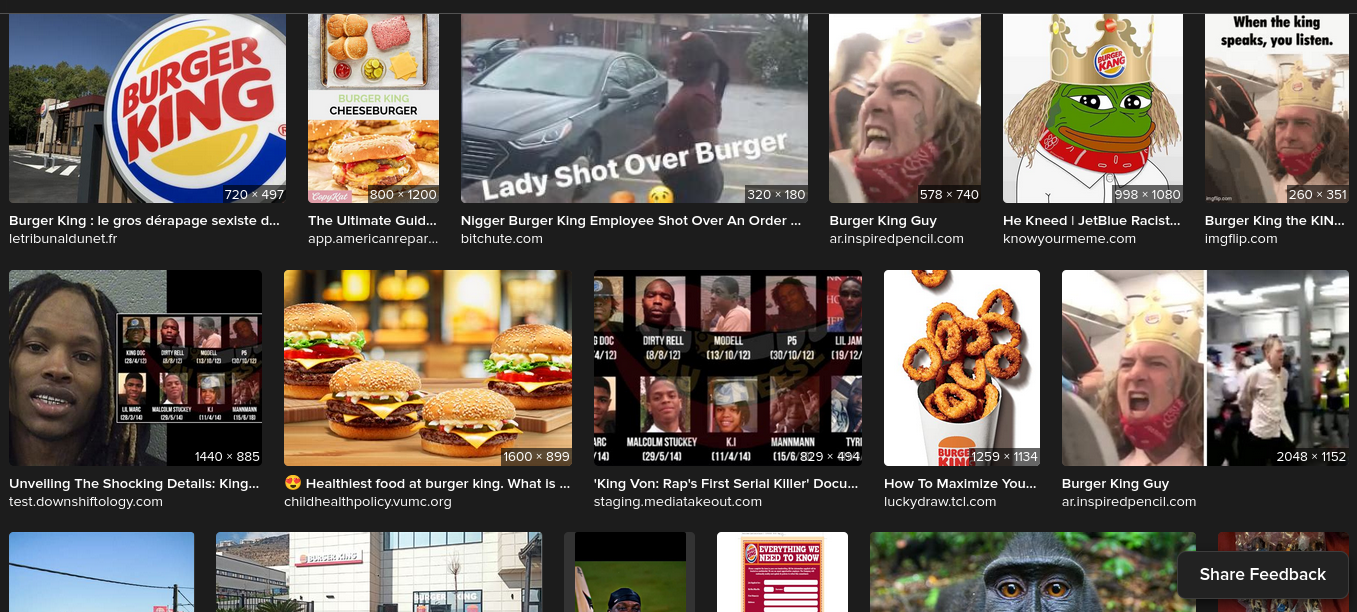Open the 'How To Maximize You...' onion rings image
Viewport: 1357px width, 612px height.
961,367
